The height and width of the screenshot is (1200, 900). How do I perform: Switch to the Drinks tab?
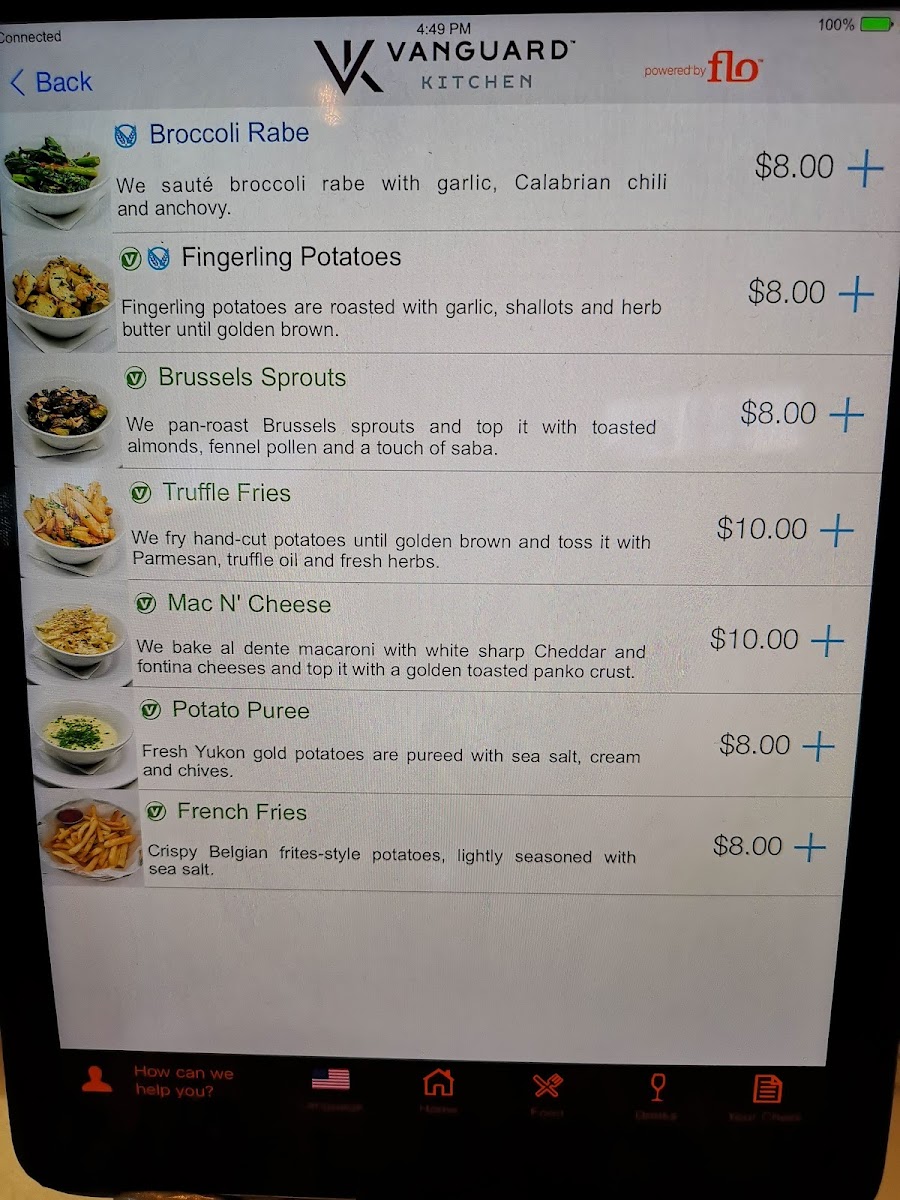pos(657,1093)
